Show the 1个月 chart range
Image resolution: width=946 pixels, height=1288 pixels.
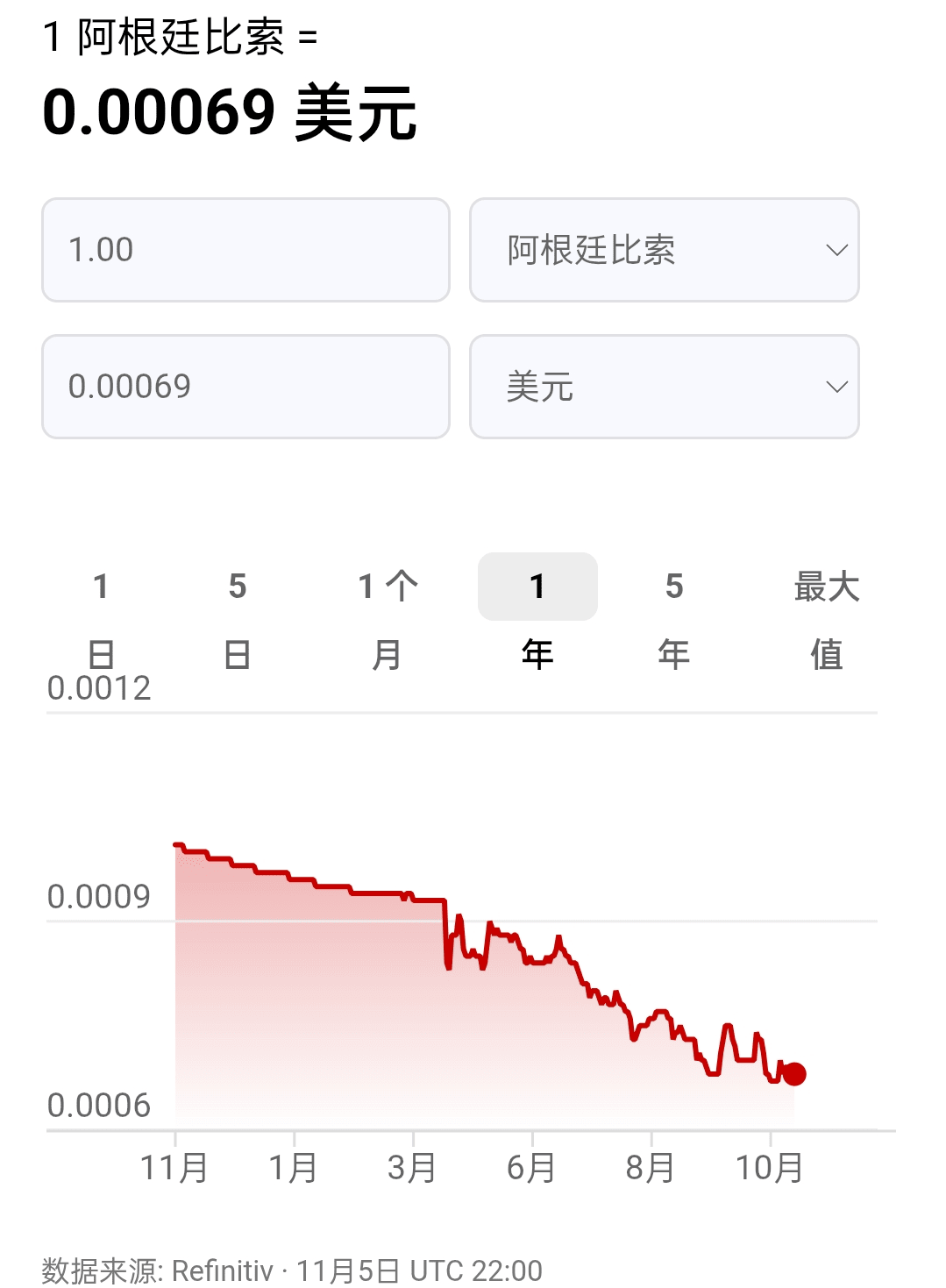click(x=387, y=618)
